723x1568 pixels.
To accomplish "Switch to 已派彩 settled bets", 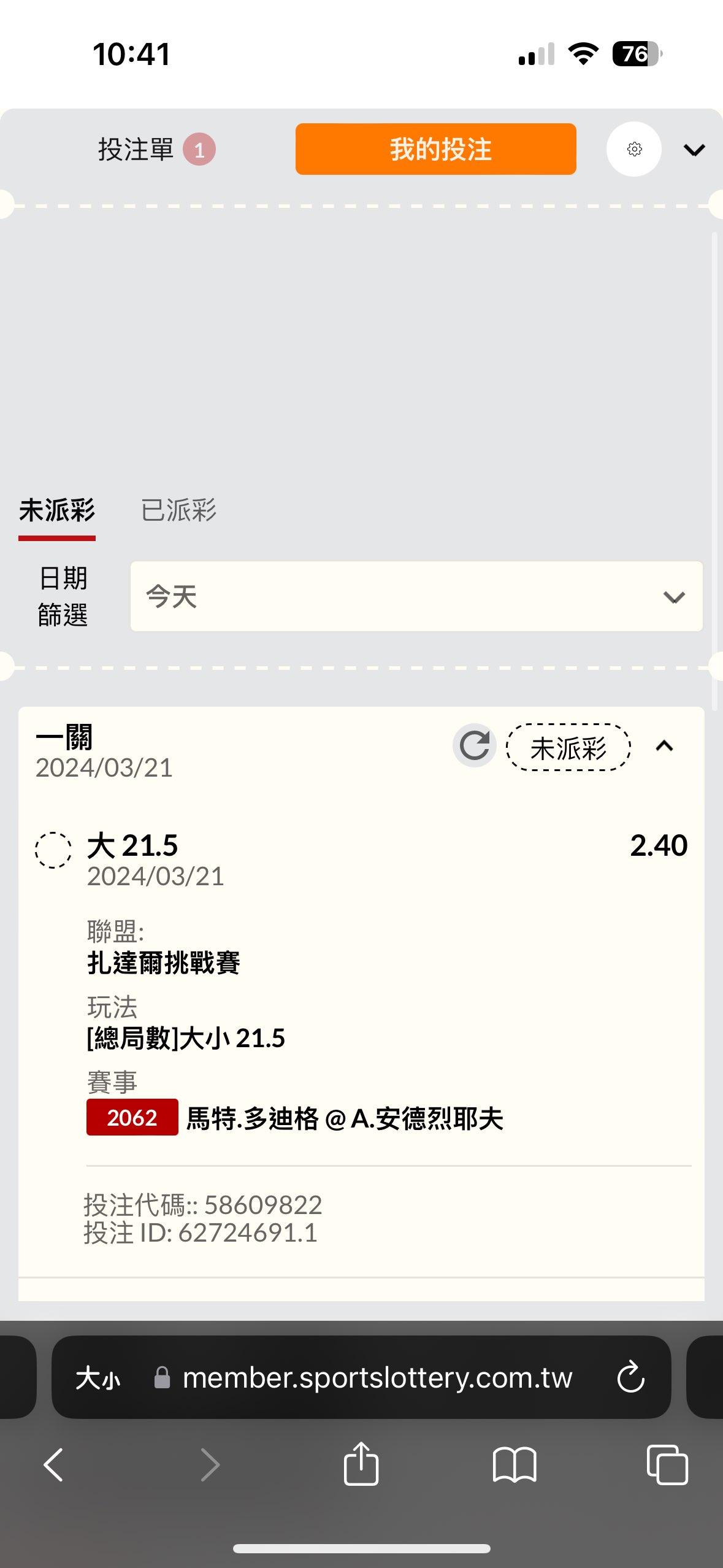I will (178, 510).
